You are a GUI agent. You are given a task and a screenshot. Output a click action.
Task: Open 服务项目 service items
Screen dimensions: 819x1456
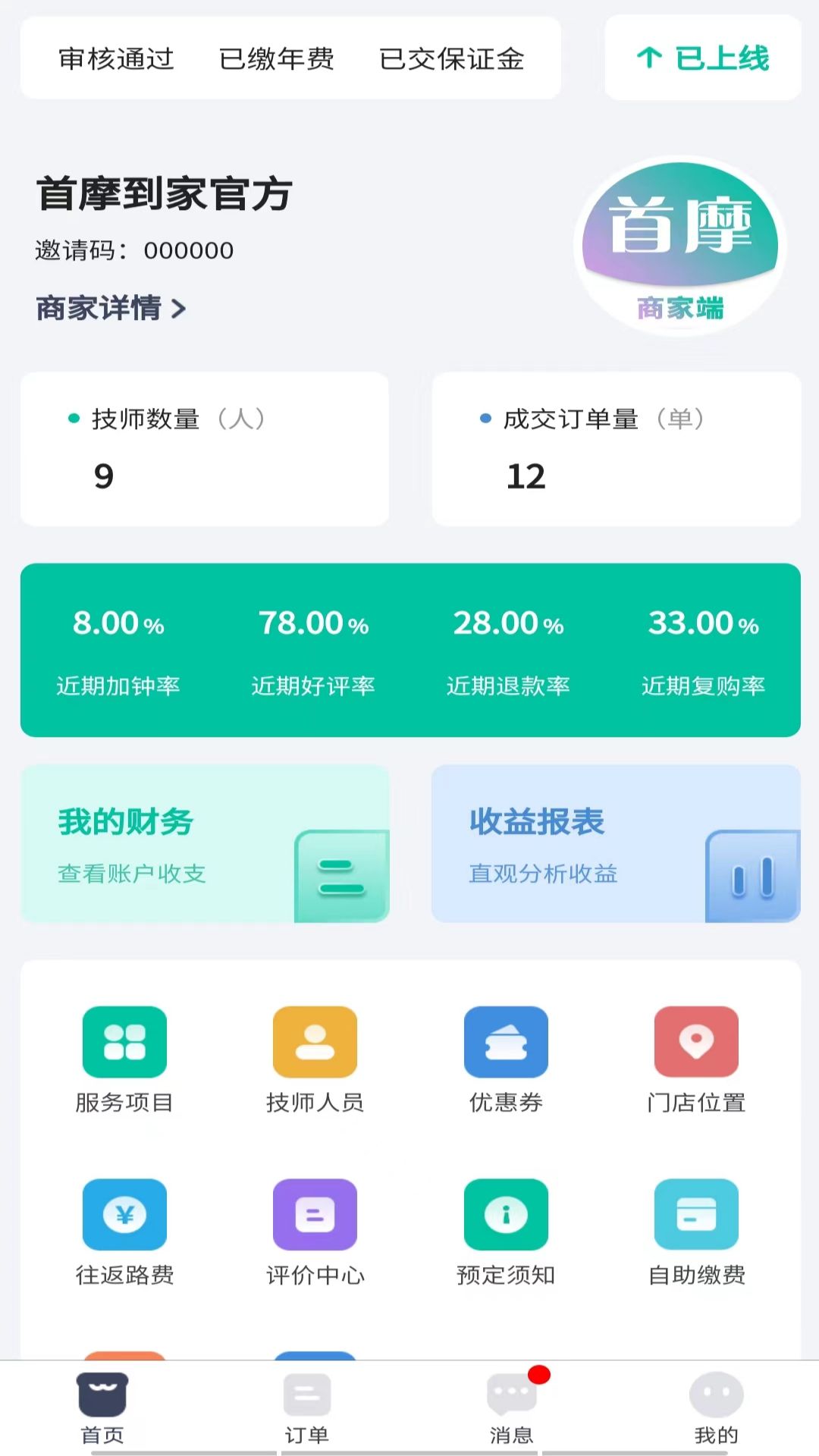124,1060
